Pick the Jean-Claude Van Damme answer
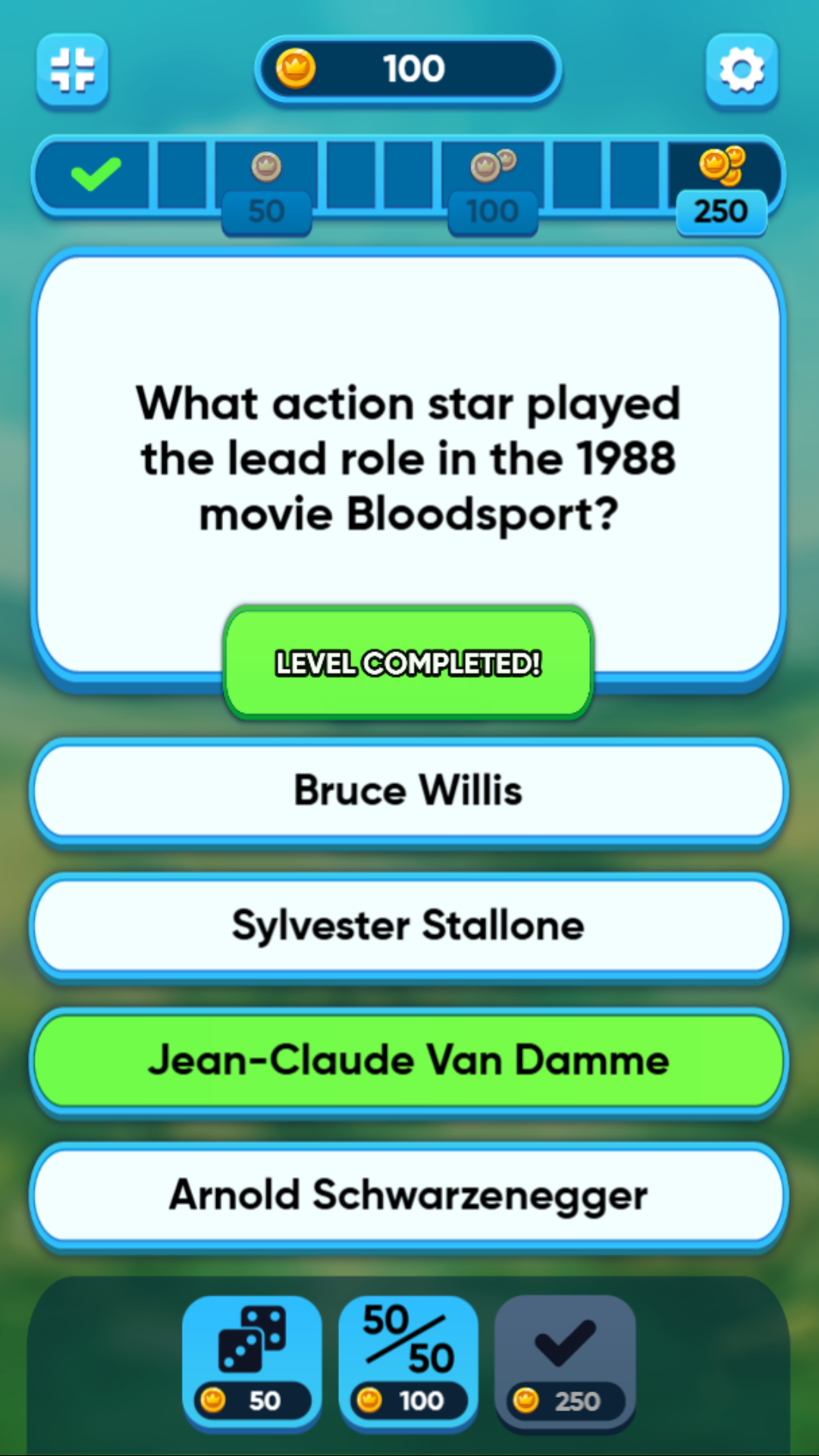The width and height of the screenshot is (819, 1456). 408,1060
